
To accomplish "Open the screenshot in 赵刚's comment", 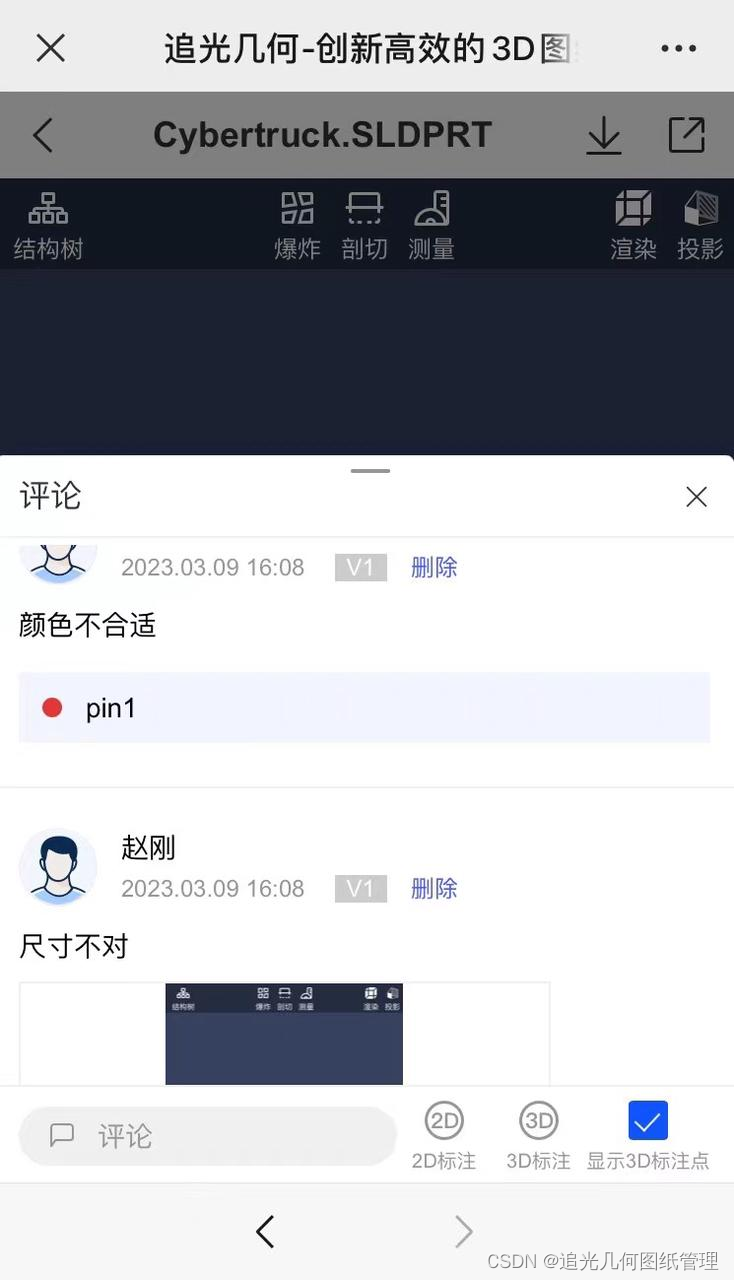I will [284, 1034].
